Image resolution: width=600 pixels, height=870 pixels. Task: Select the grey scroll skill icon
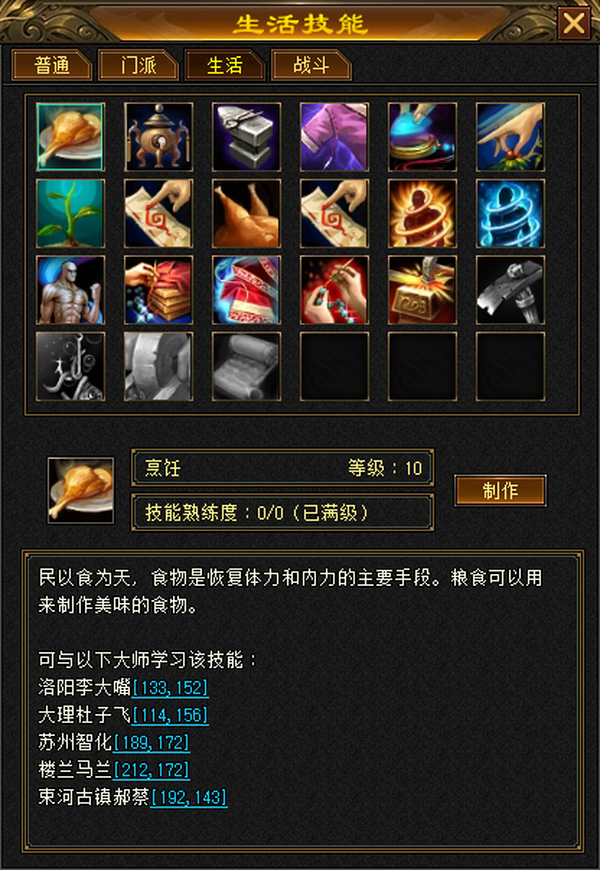(246, 366)
